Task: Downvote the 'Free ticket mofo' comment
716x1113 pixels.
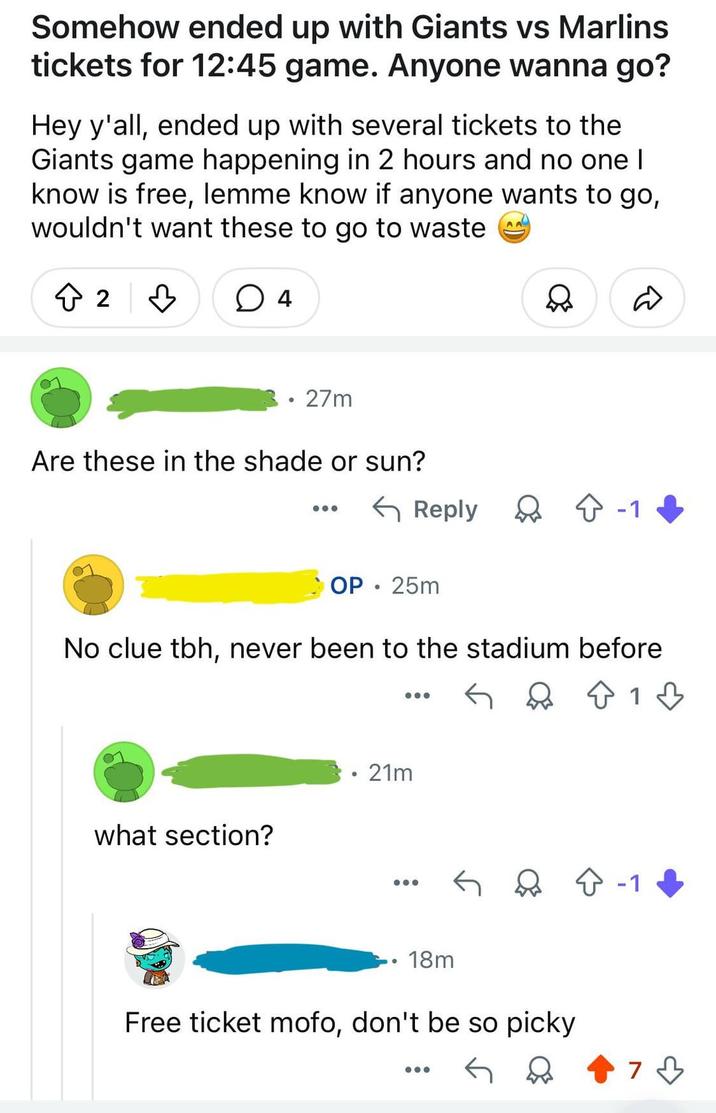Action: (672, 1070)
